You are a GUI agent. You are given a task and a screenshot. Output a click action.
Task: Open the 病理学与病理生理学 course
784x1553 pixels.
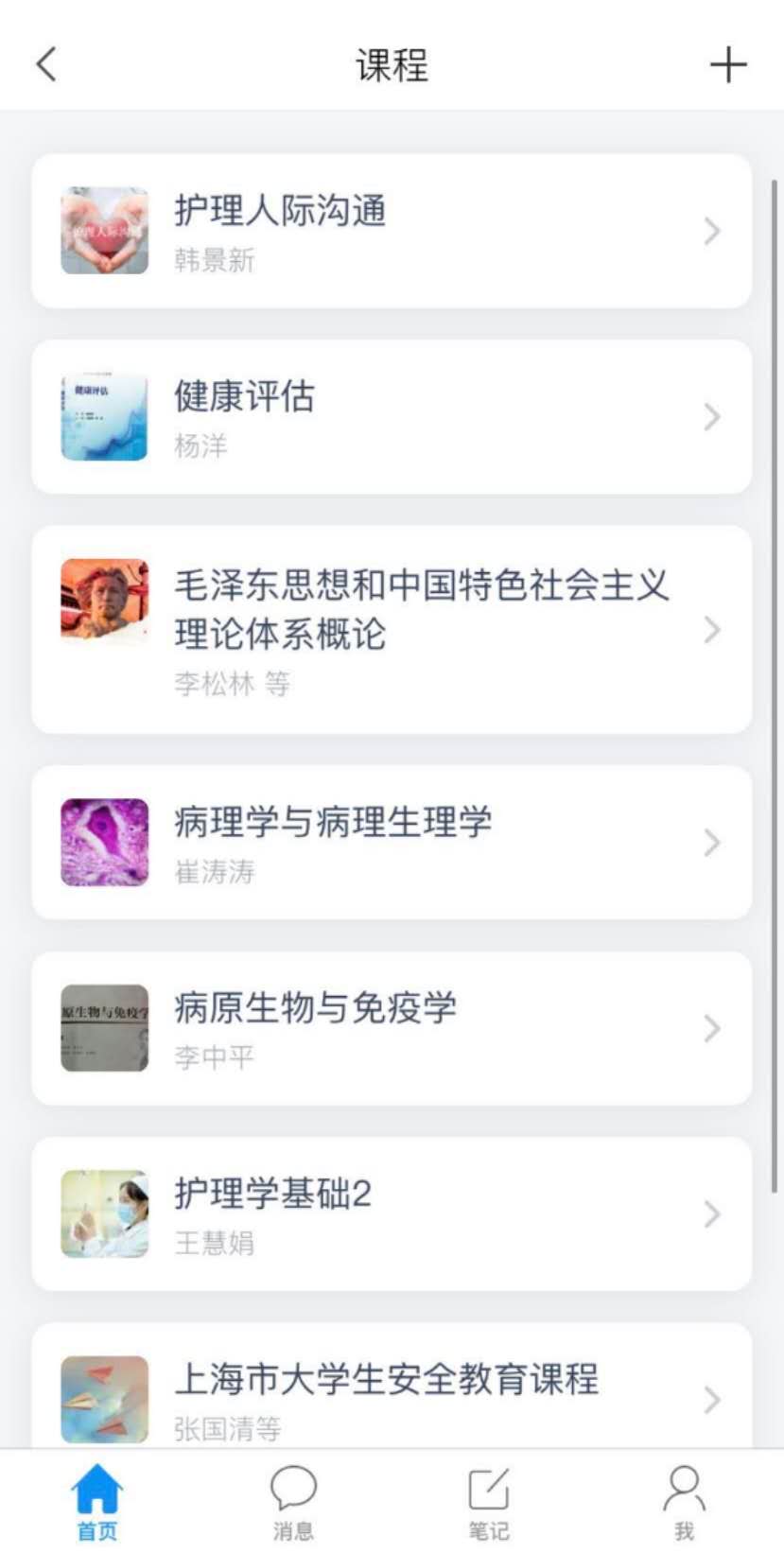tap(392, 843)
